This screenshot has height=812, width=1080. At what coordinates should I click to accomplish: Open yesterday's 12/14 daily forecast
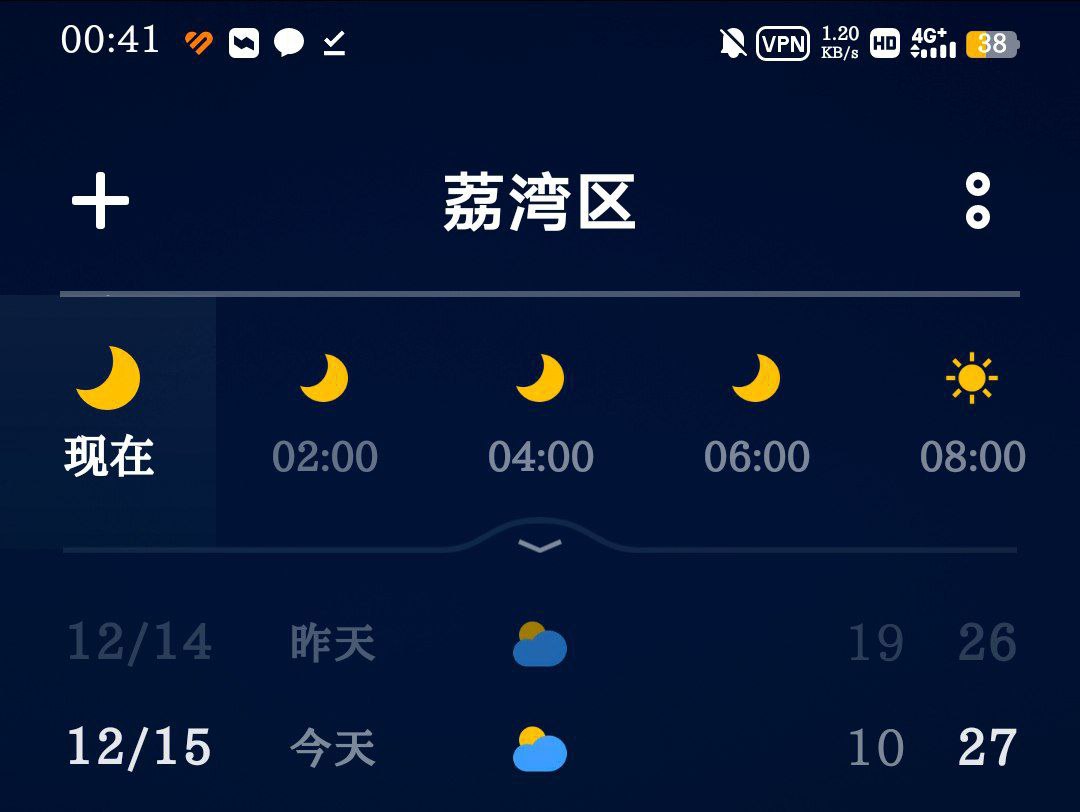pyautogui.click(x=540, y=643)
